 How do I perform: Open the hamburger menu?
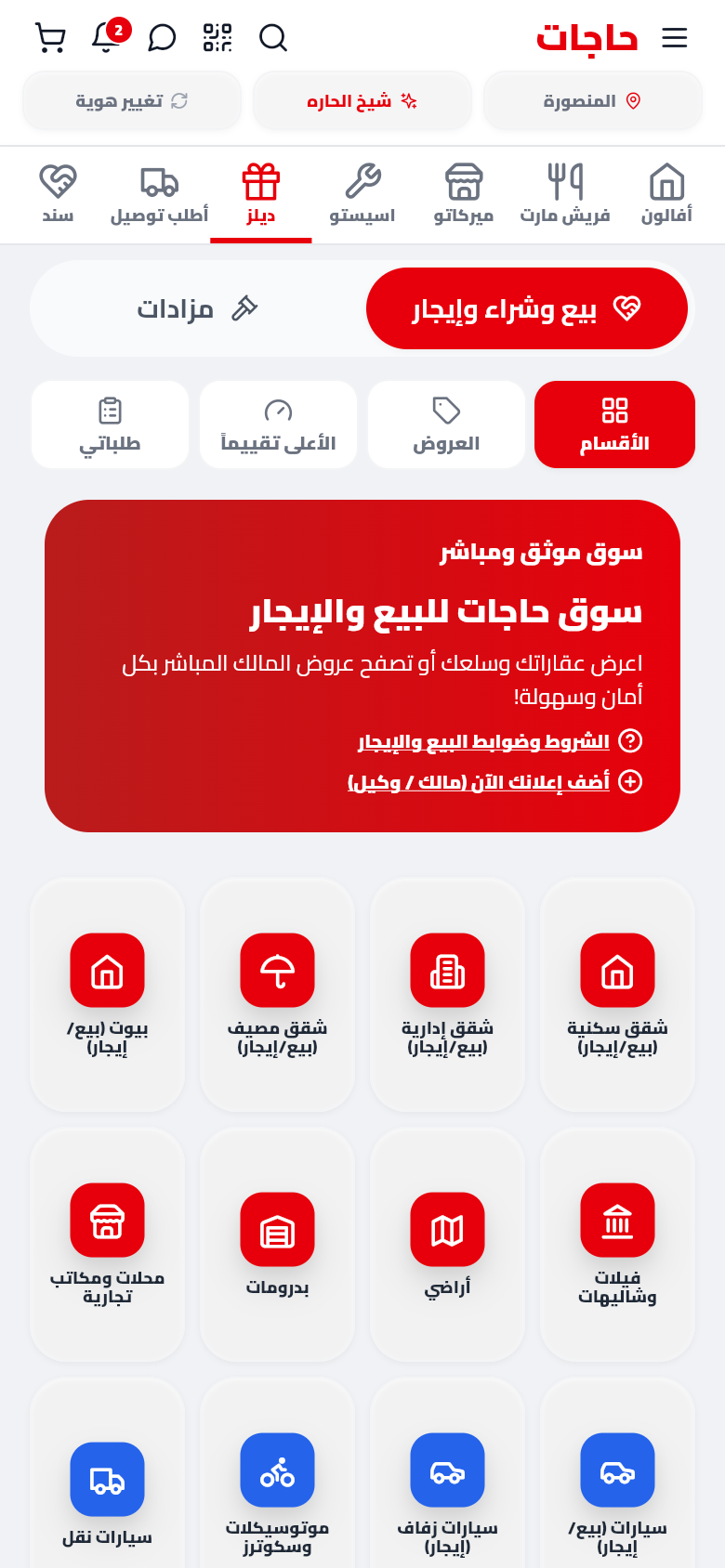pyautogui.click(x=675, y=38)
